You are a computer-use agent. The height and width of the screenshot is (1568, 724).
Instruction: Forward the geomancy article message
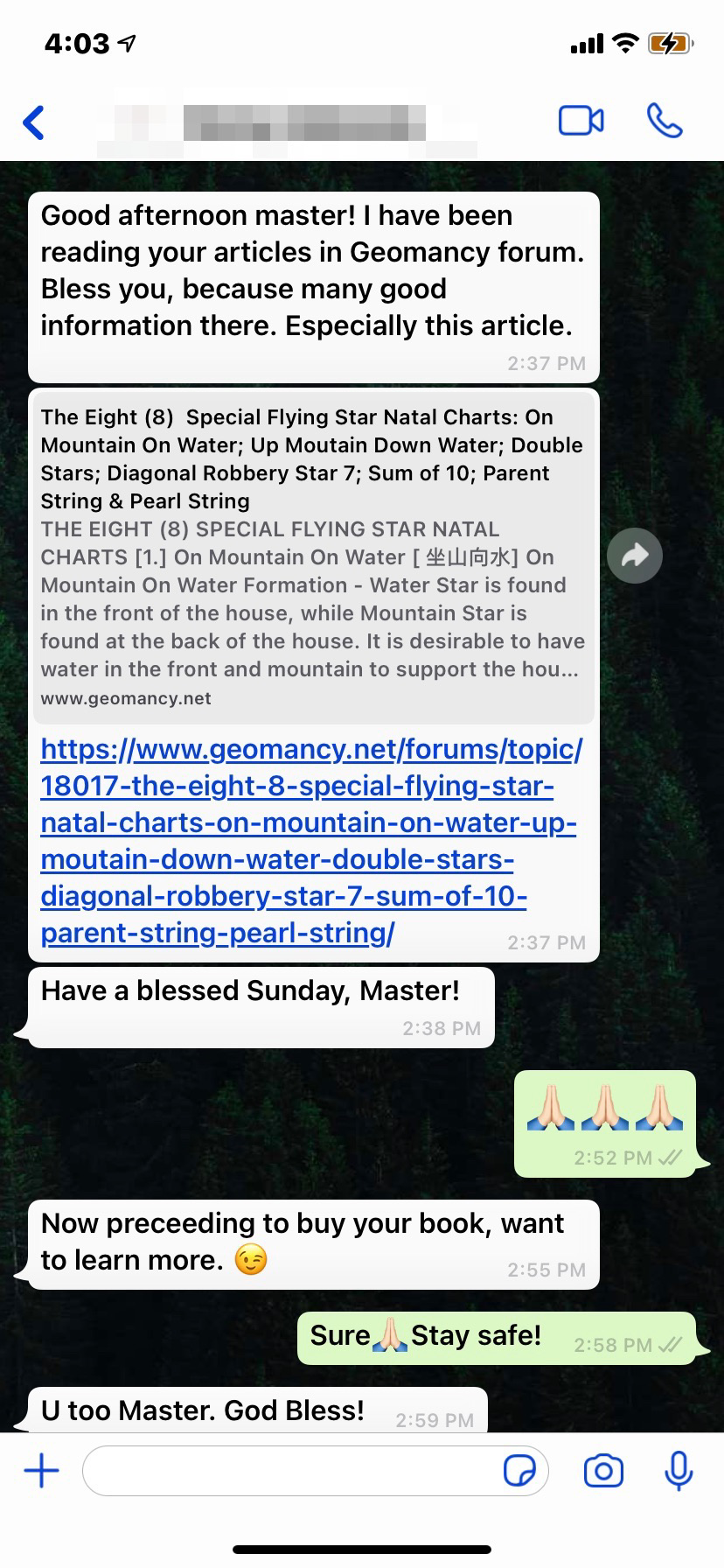click(635, 556)
